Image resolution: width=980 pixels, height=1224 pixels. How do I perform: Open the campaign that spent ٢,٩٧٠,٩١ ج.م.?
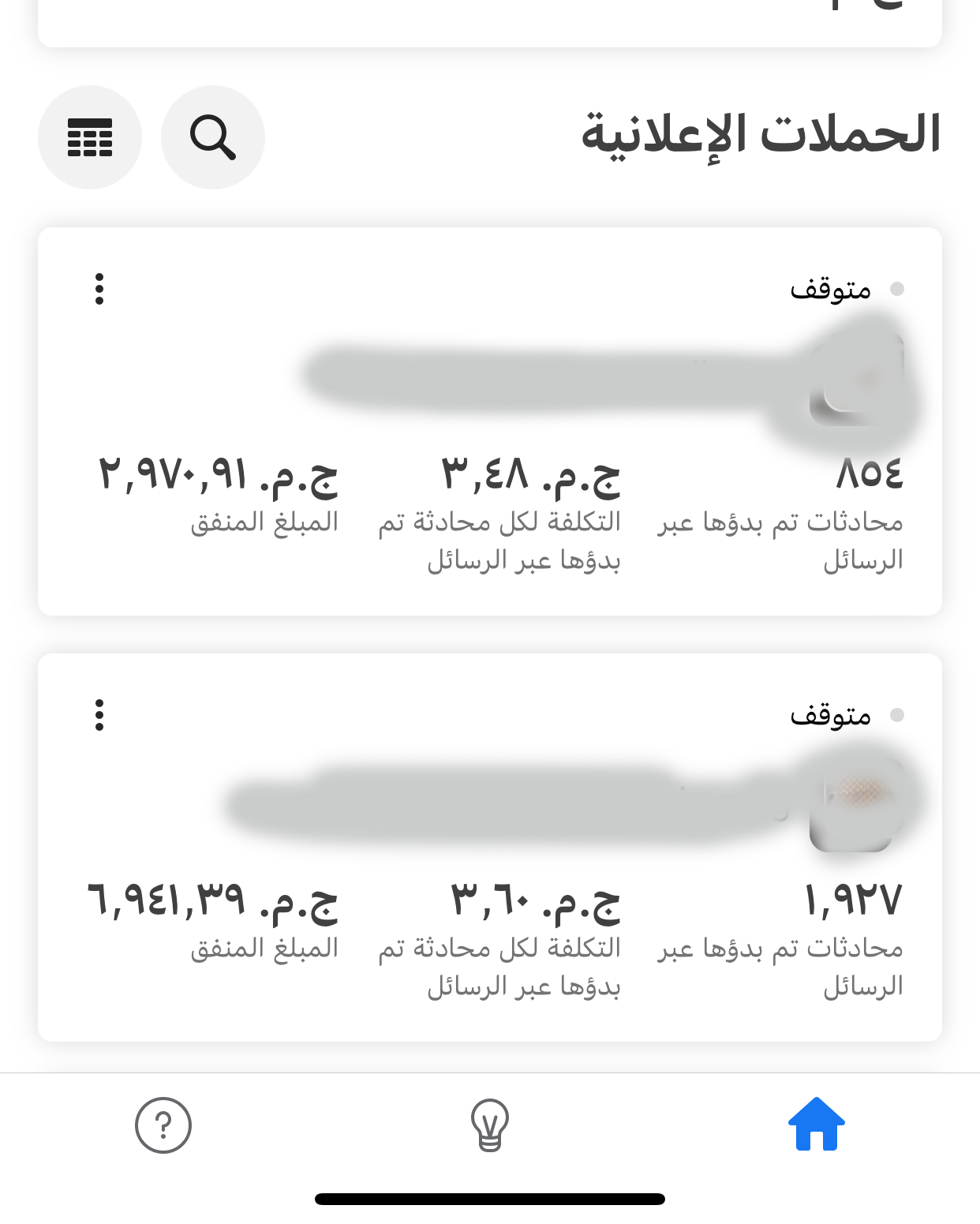click(552, 375)
